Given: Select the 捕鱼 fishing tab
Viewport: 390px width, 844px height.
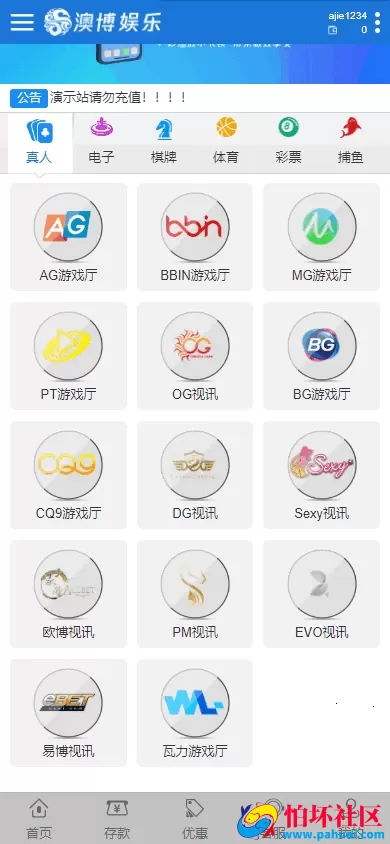Looking at the screenshot, I should pos(351,142).
